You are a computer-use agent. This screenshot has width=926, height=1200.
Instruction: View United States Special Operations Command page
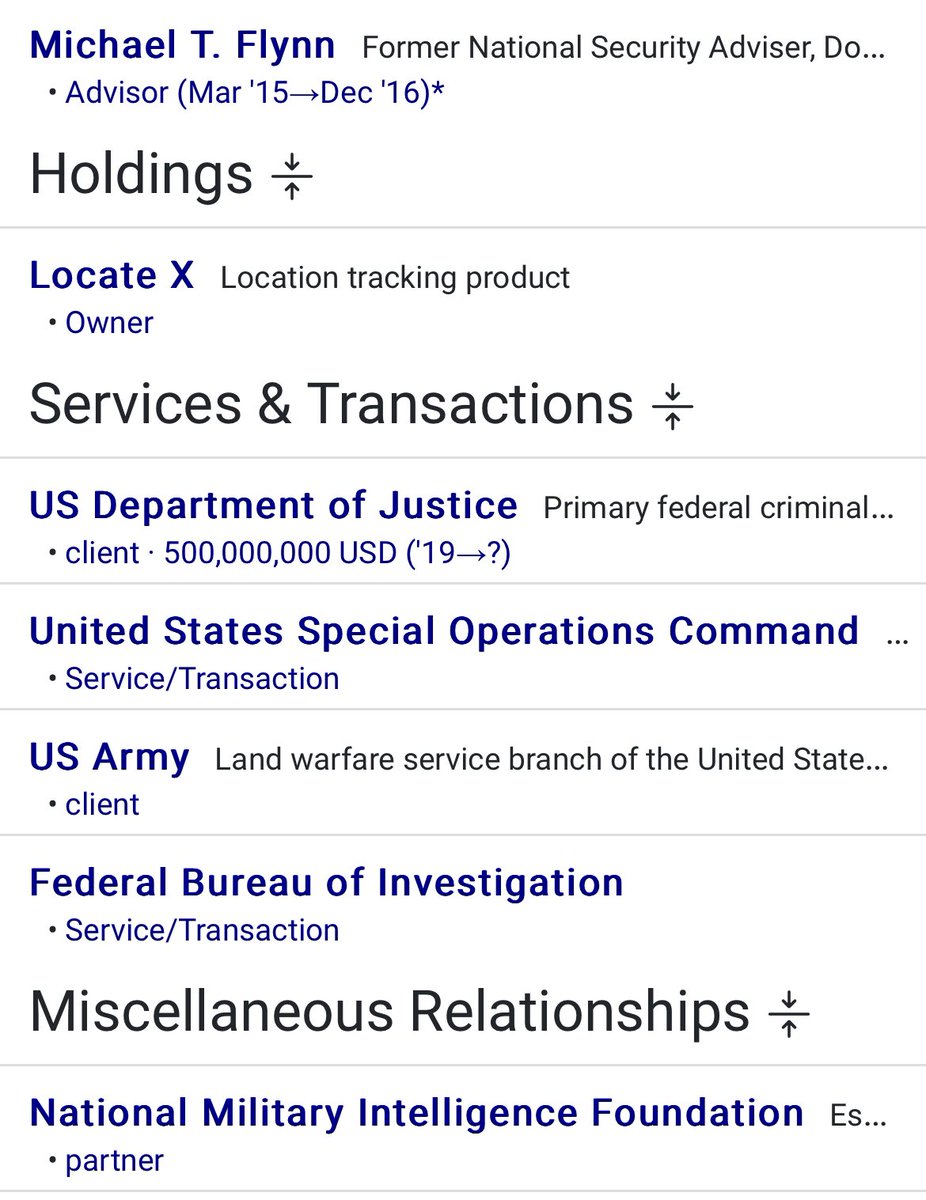pyautogui.click(x=443, y=631)
